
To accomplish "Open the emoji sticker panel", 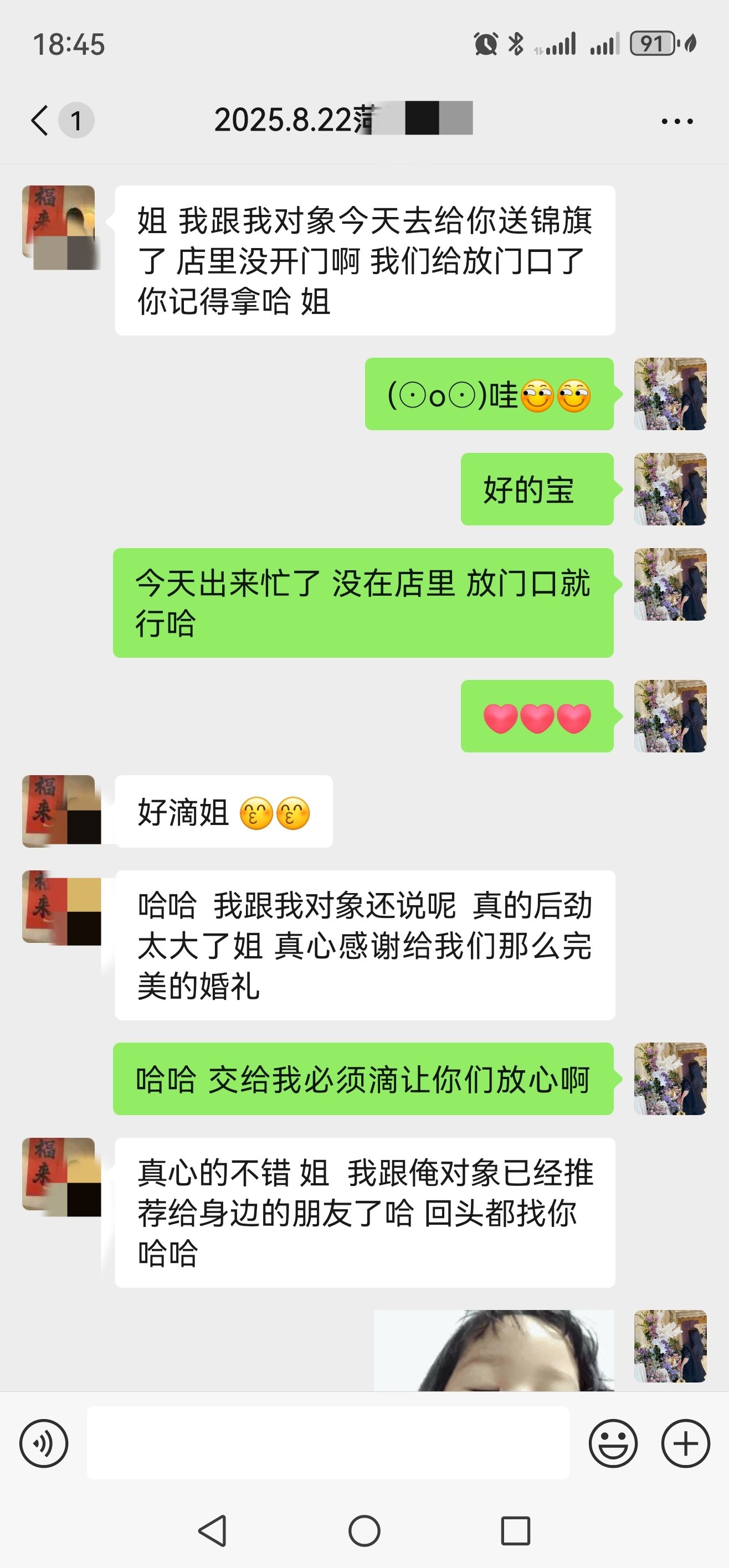I will [x=613, y=1443].
